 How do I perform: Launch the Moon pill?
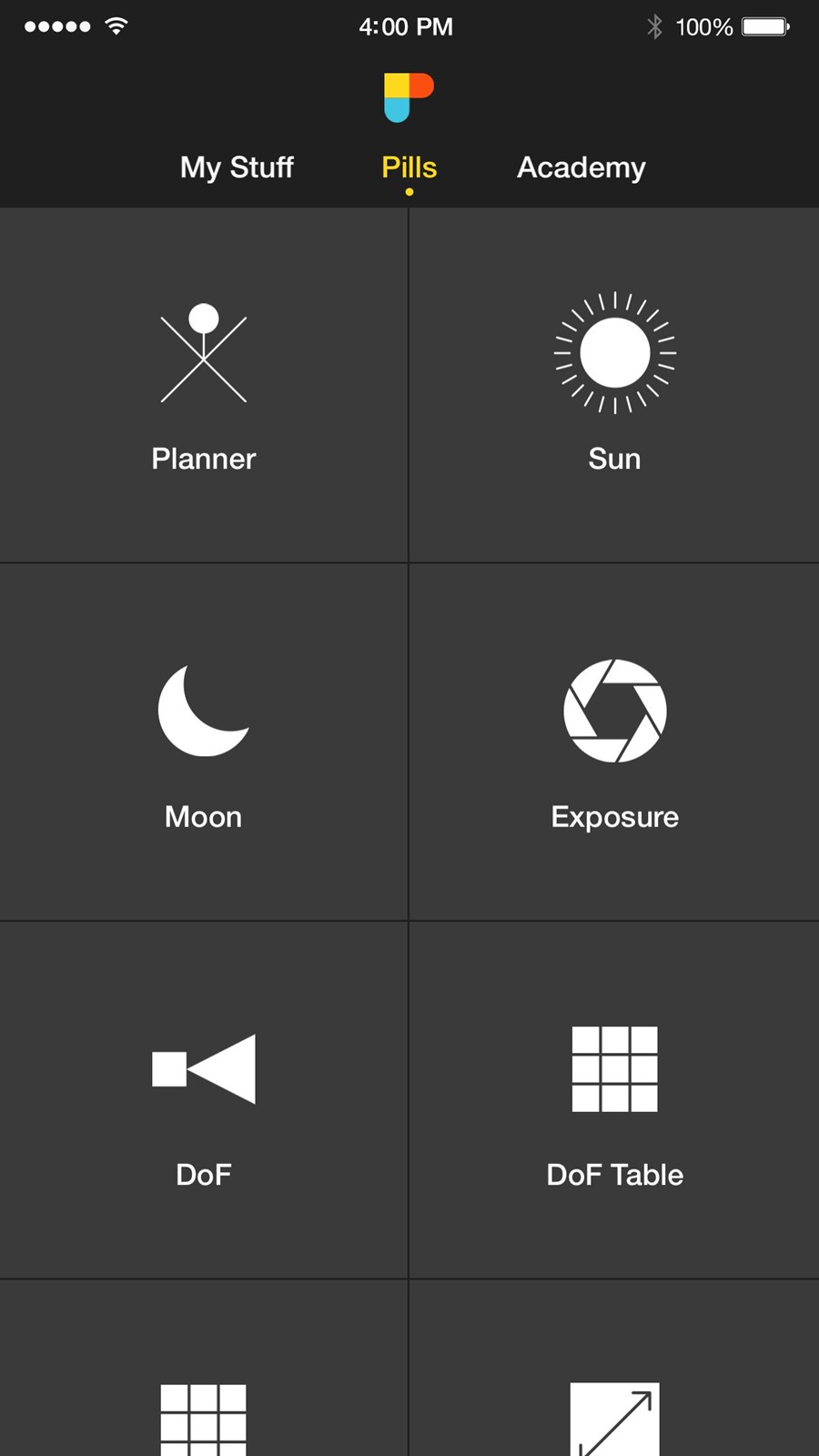tap(204, 742)
